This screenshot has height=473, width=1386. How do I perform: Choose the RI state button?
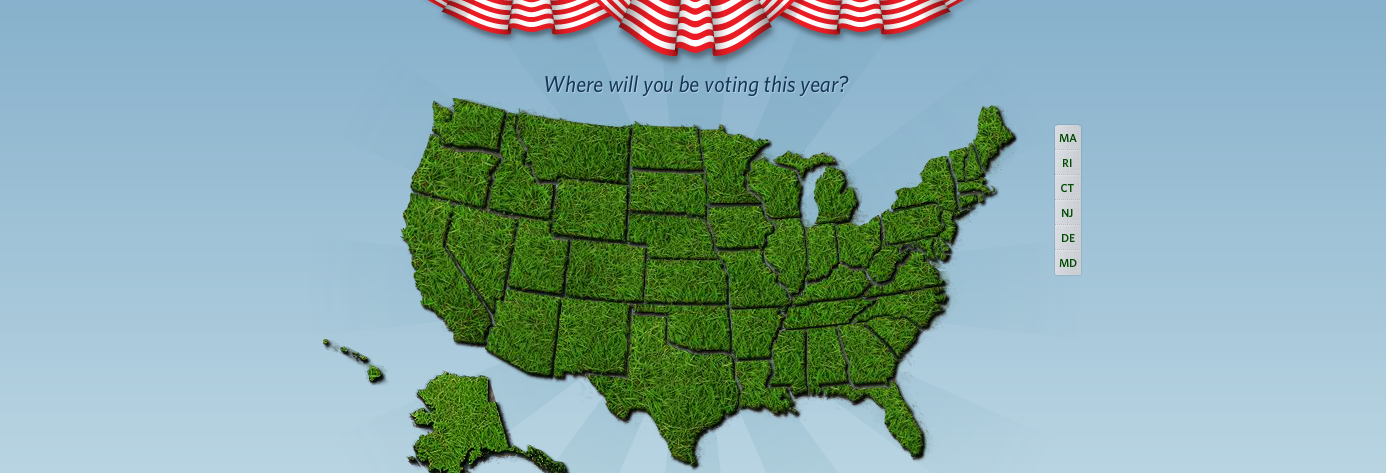1068,163
